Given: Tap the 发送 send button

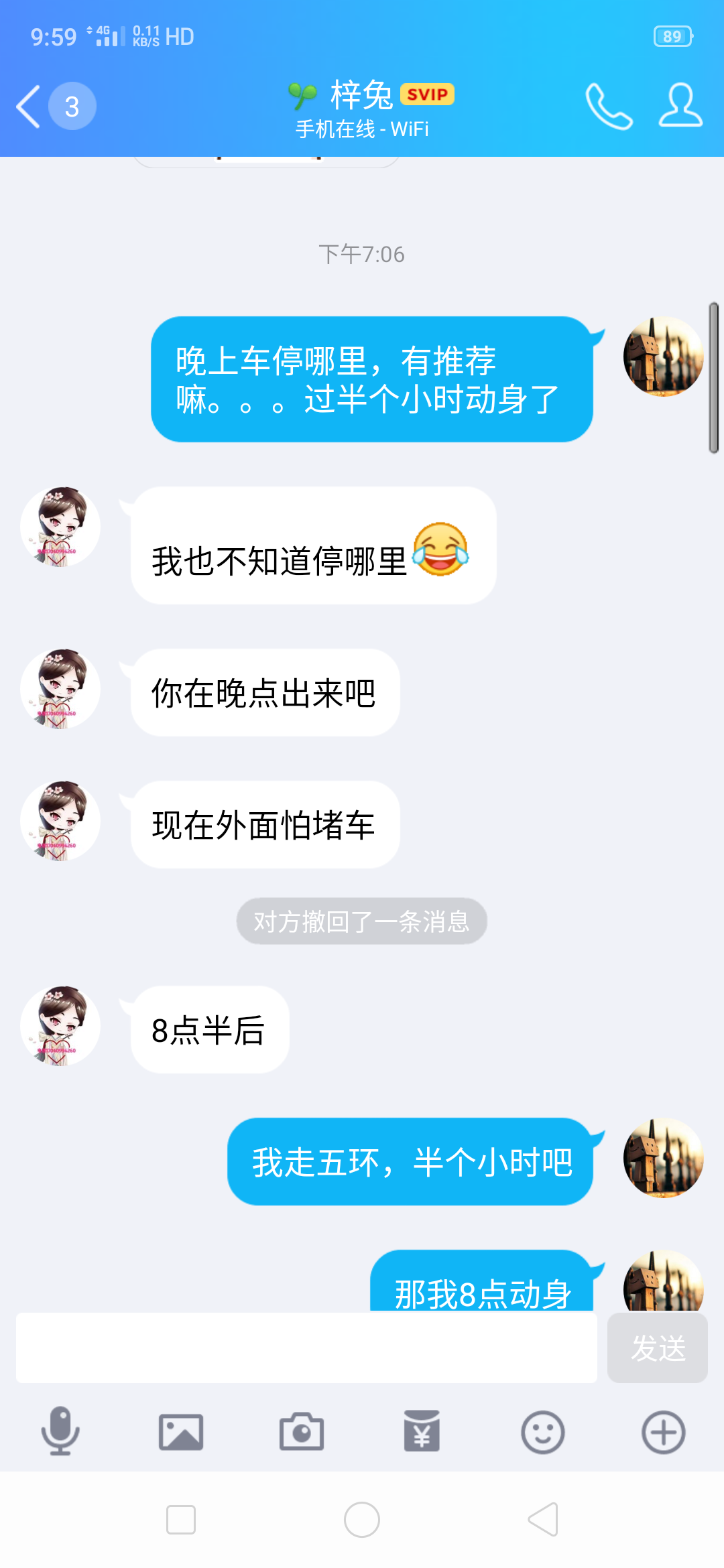Looking at the screenshot, I should click(657, 1348).
